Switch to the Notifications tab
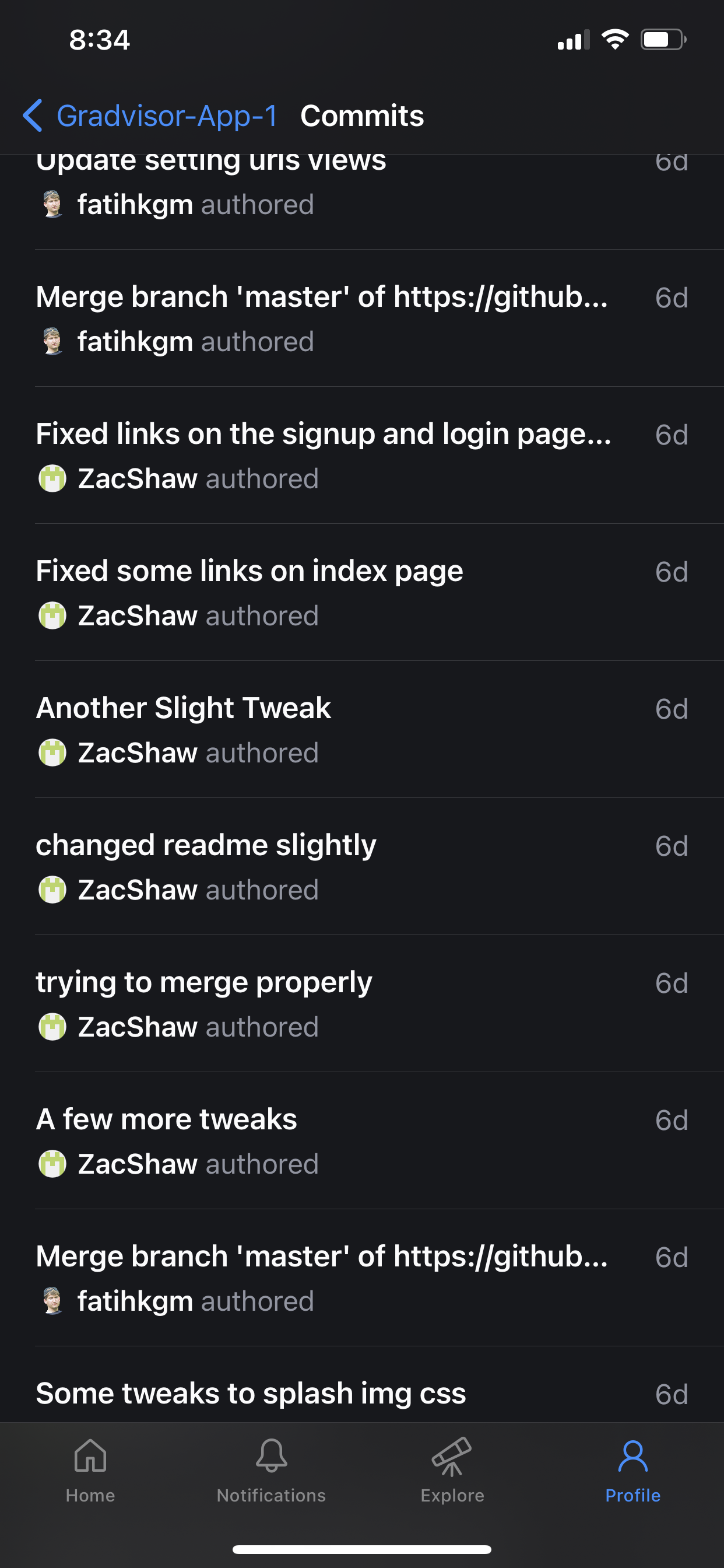 tap(271, 1470)
